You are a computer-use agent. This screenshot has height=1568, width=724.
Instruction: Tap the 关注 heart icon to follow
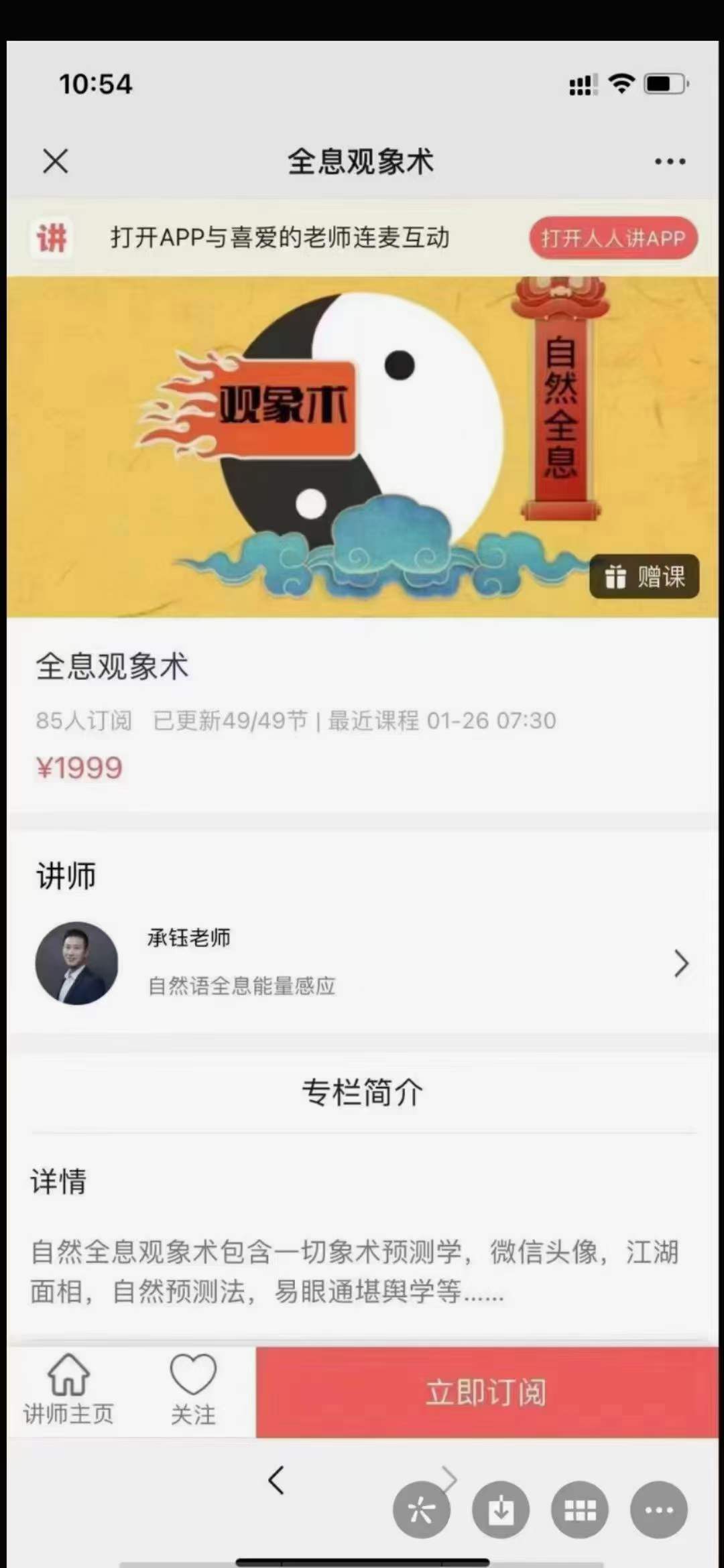click(193, 1372)
